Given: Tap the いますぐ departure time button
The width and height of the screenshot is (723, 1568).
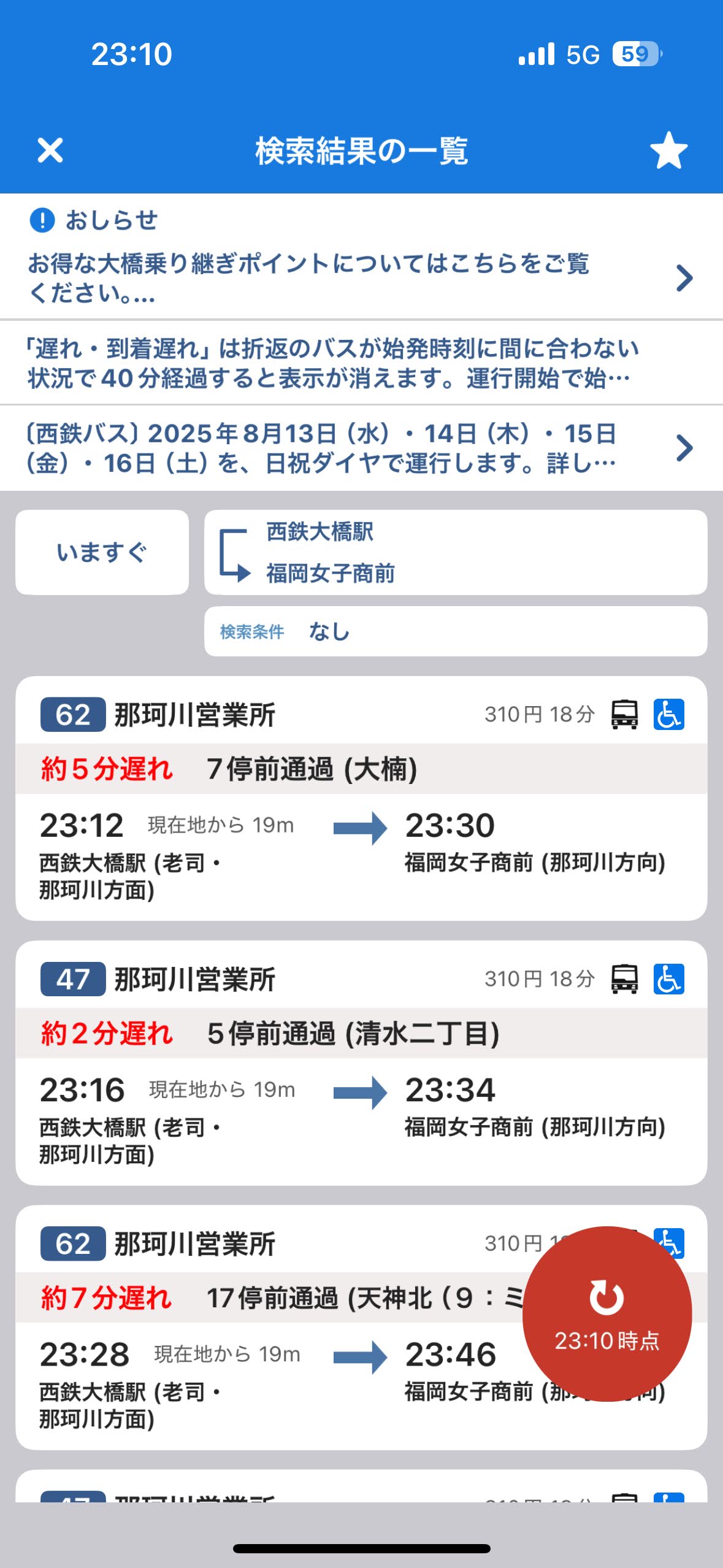Looking at the screenshot, I should pos(102,552).
